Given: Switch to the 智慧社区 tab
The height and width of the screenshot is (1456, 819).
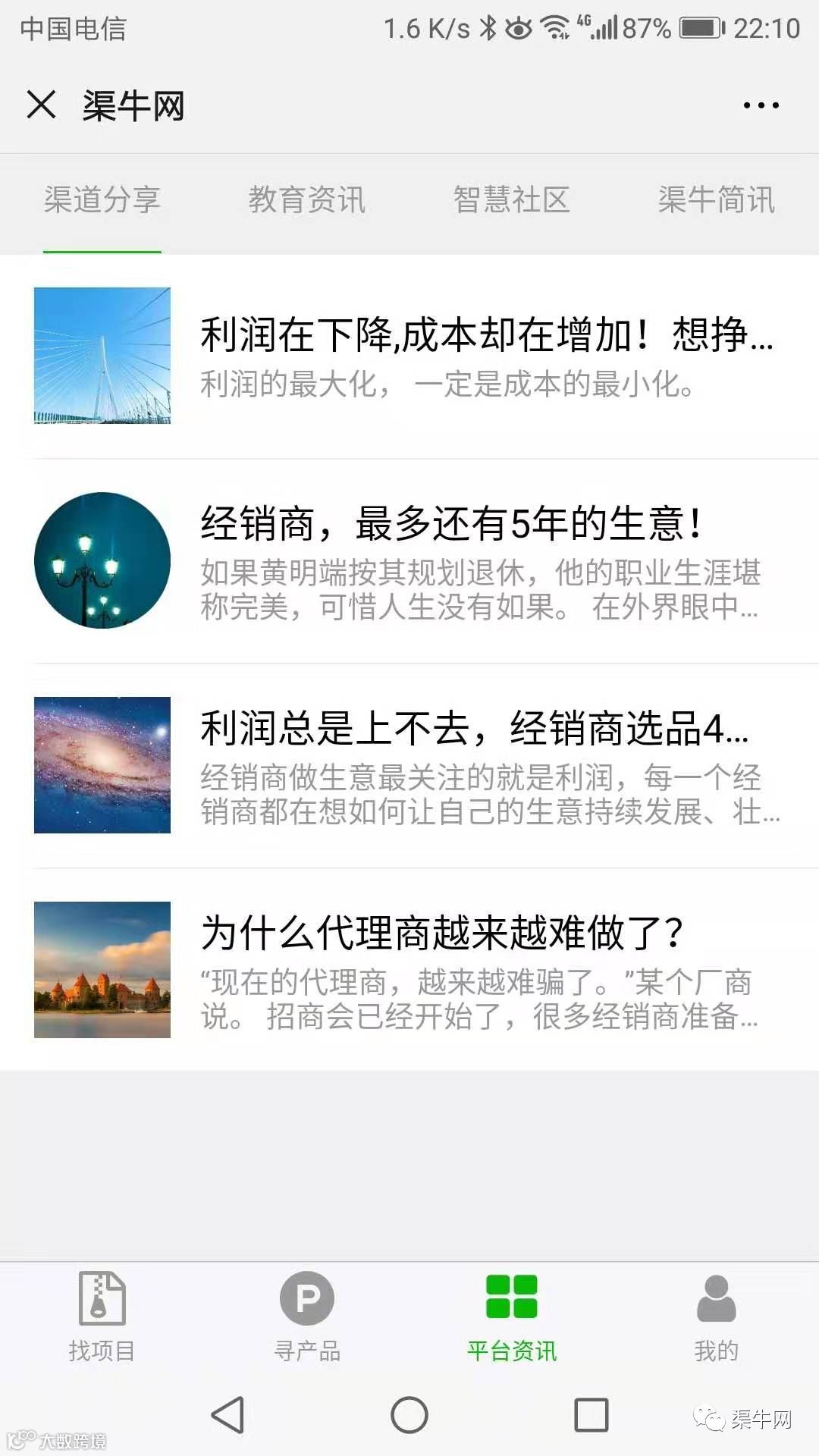Looking at the screenshot, I should click(512, 200).
